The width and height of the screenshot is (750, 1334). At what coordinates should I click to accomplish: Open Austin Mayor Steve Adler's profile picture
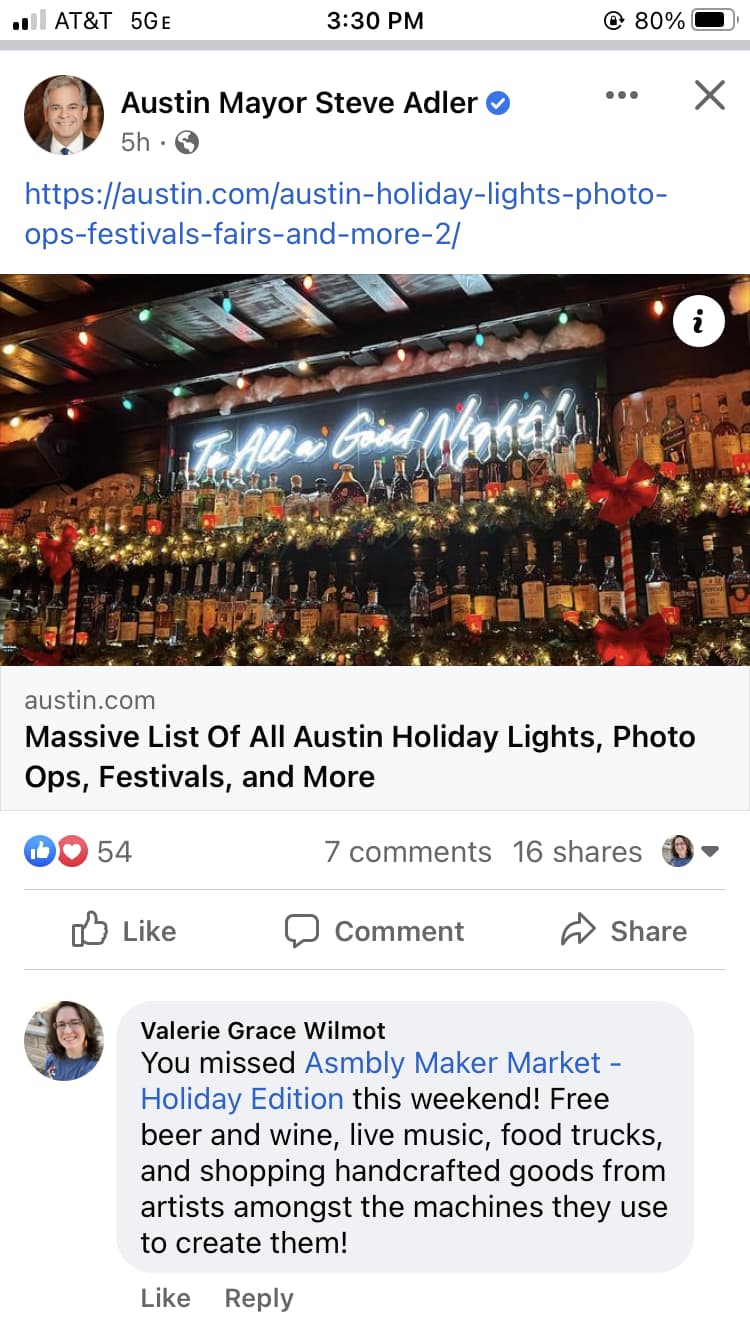click(64, 115)
